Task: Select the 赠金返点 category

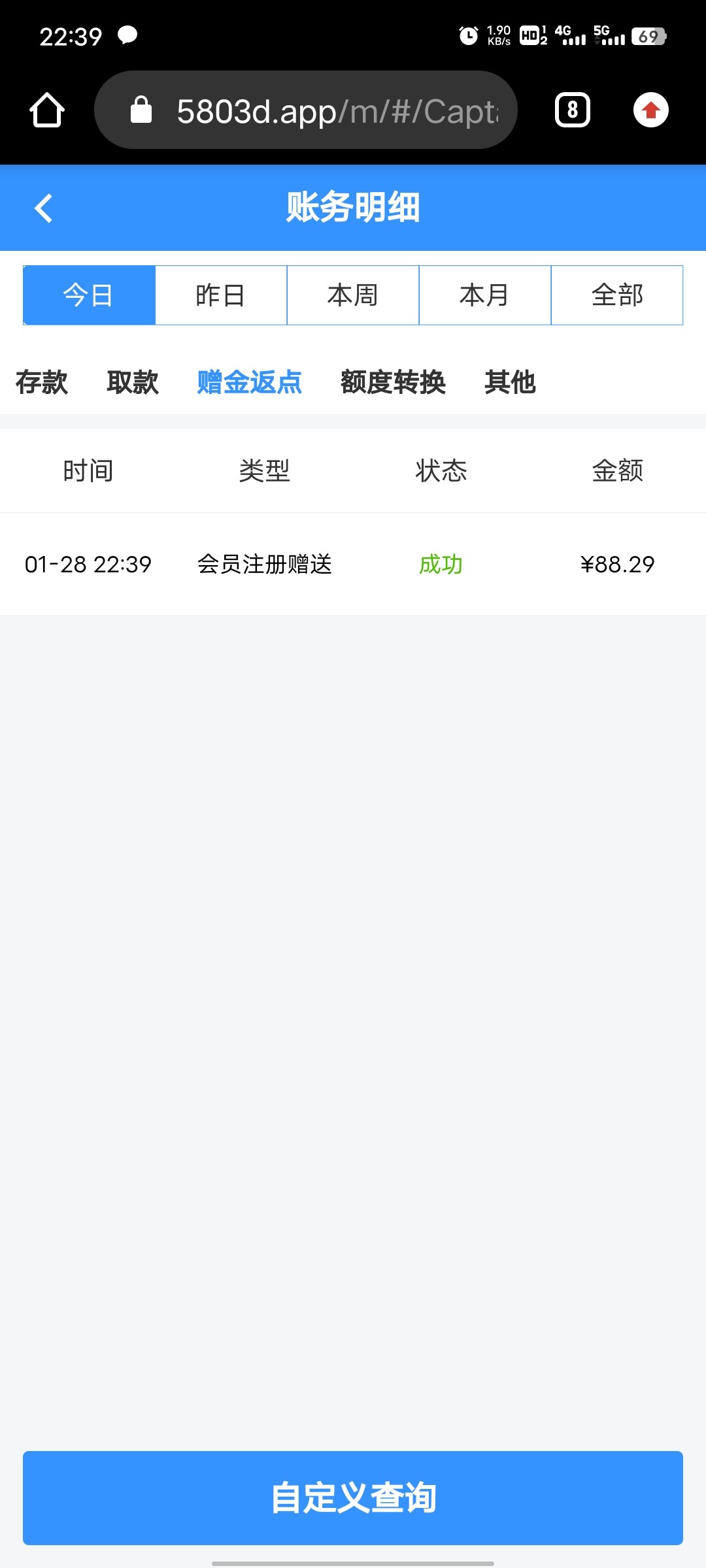Action: pyautogui.click(x=249, y=382)
